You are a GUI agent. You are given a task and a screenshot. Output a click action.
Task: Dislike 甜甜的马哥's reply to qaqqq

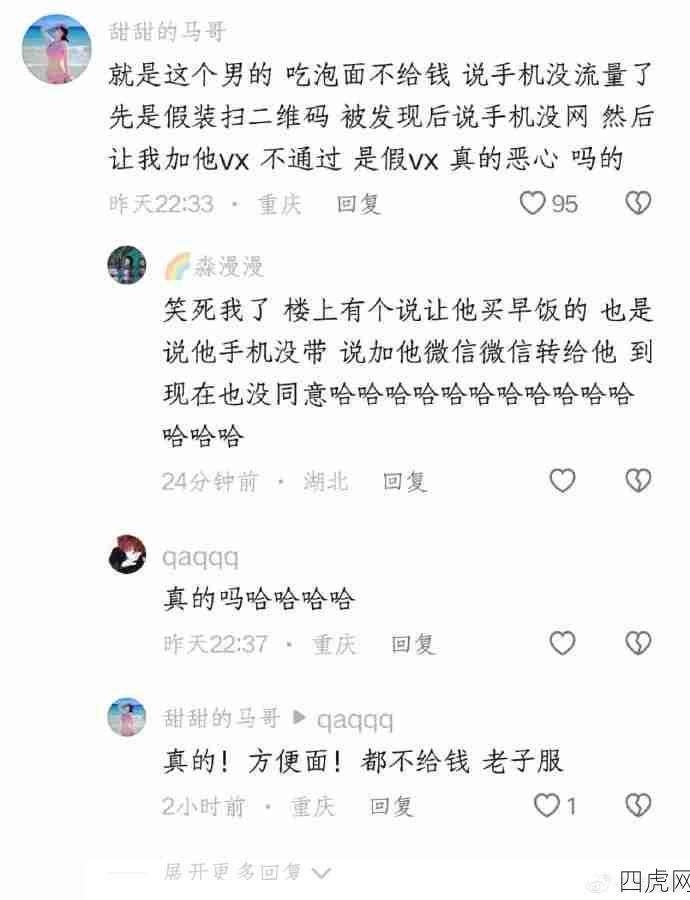coord(637,805)
